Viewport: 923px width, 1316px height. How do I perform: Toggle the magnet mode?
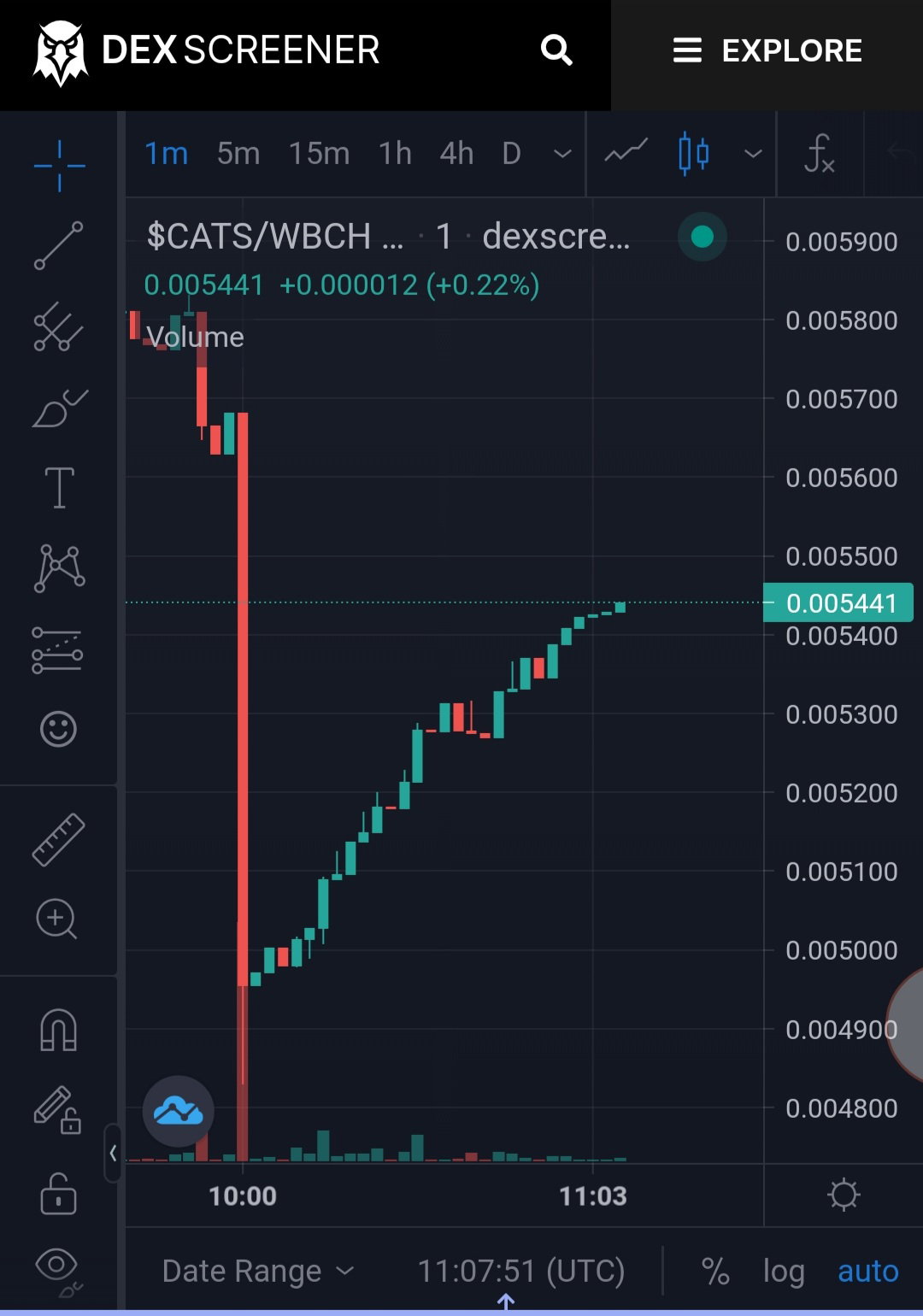click(x=59, y=1029)
